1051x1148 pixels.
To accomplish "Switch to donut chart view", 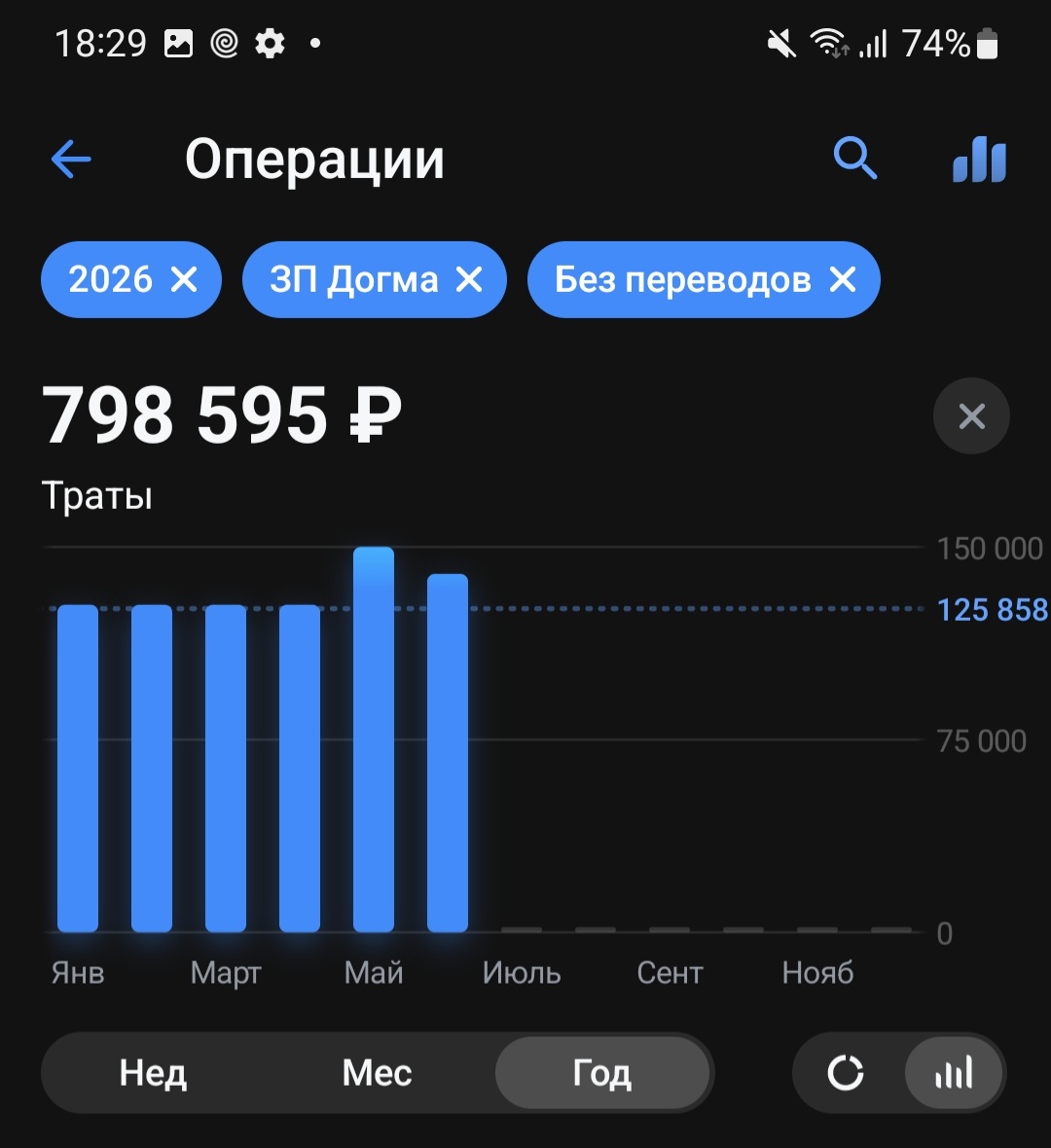I will [846, 1072].
